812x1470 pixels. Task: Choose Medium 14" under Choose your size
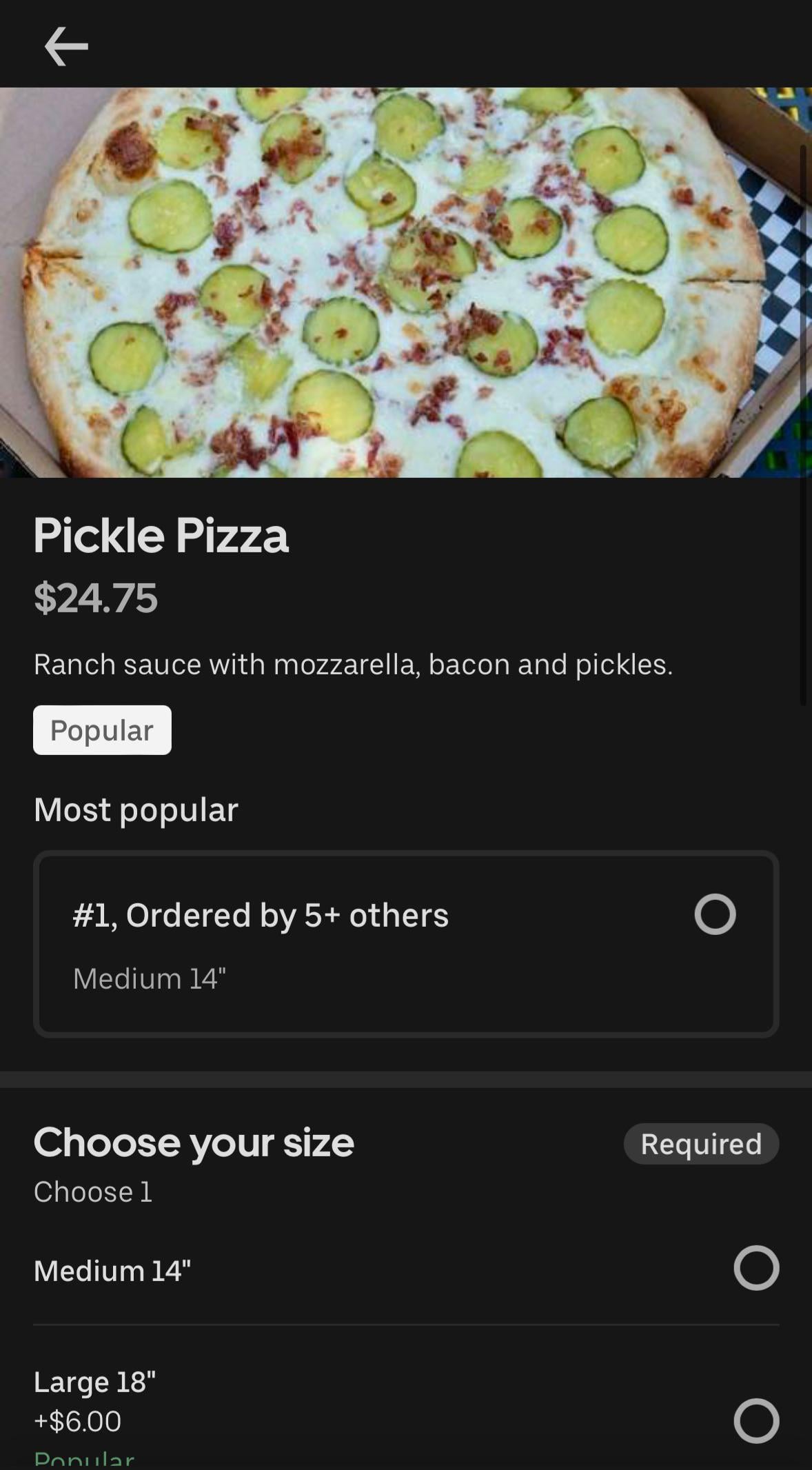coord(755,1267)
